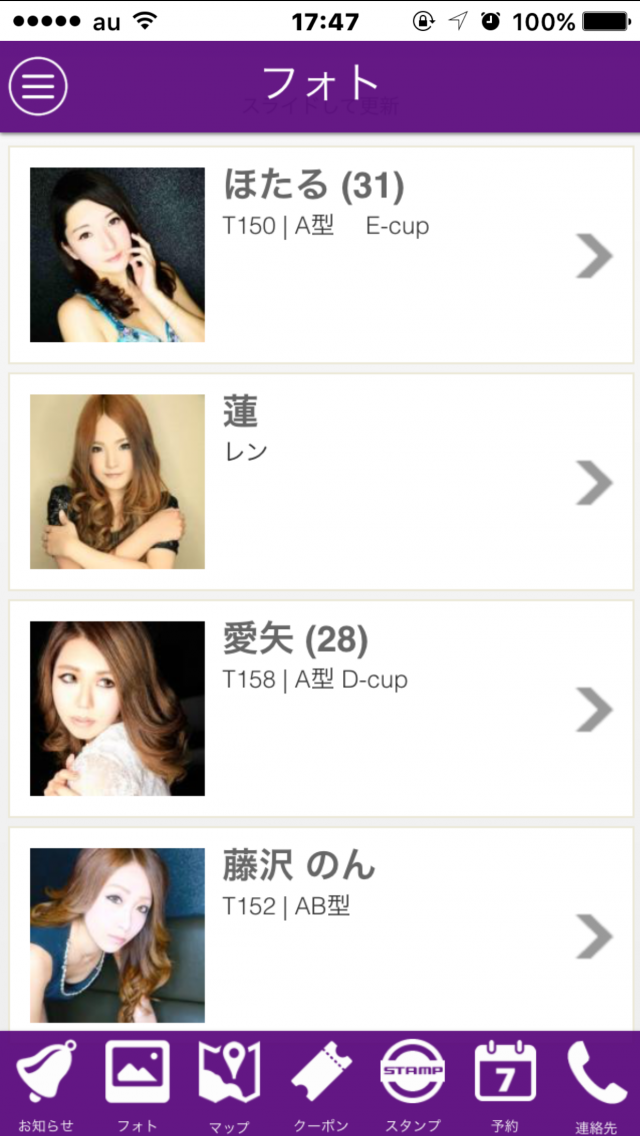The height and width of the screenshot is (1136, 640).
Task: View the 愛矢 (28) profile
Action: tap(321, 708)
